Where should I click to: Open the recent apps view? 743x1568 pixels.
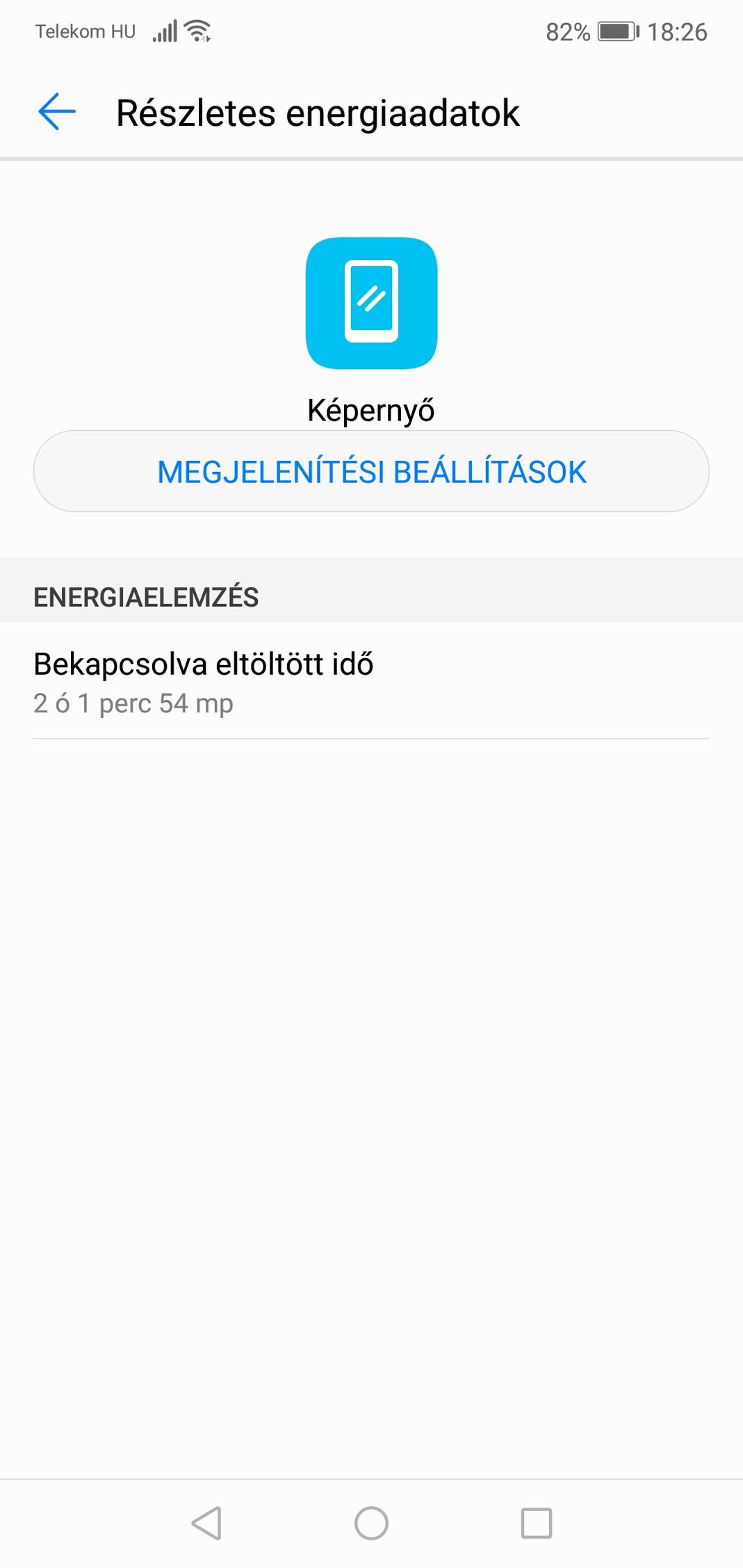tap(537, 1524)
